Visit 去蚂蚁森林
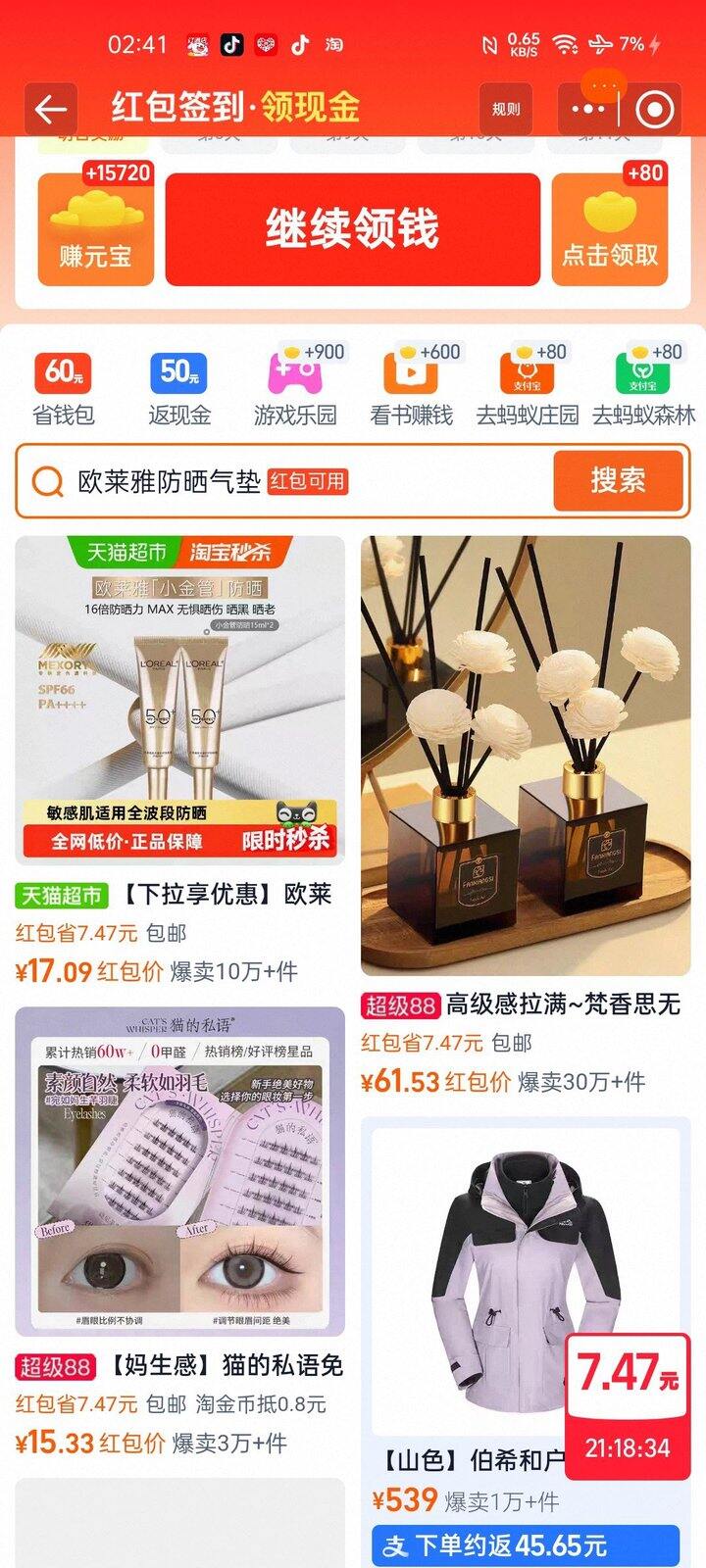 pyautogui.click(x=643, y=388)
